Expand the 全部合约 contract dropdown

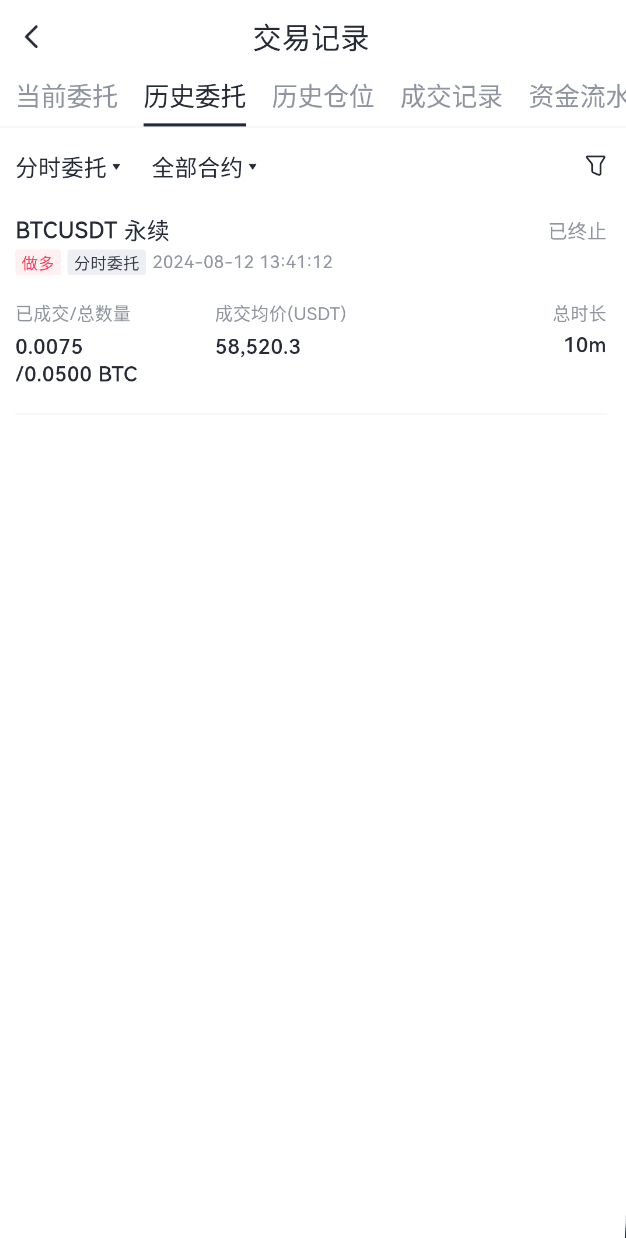pos(204,168)
